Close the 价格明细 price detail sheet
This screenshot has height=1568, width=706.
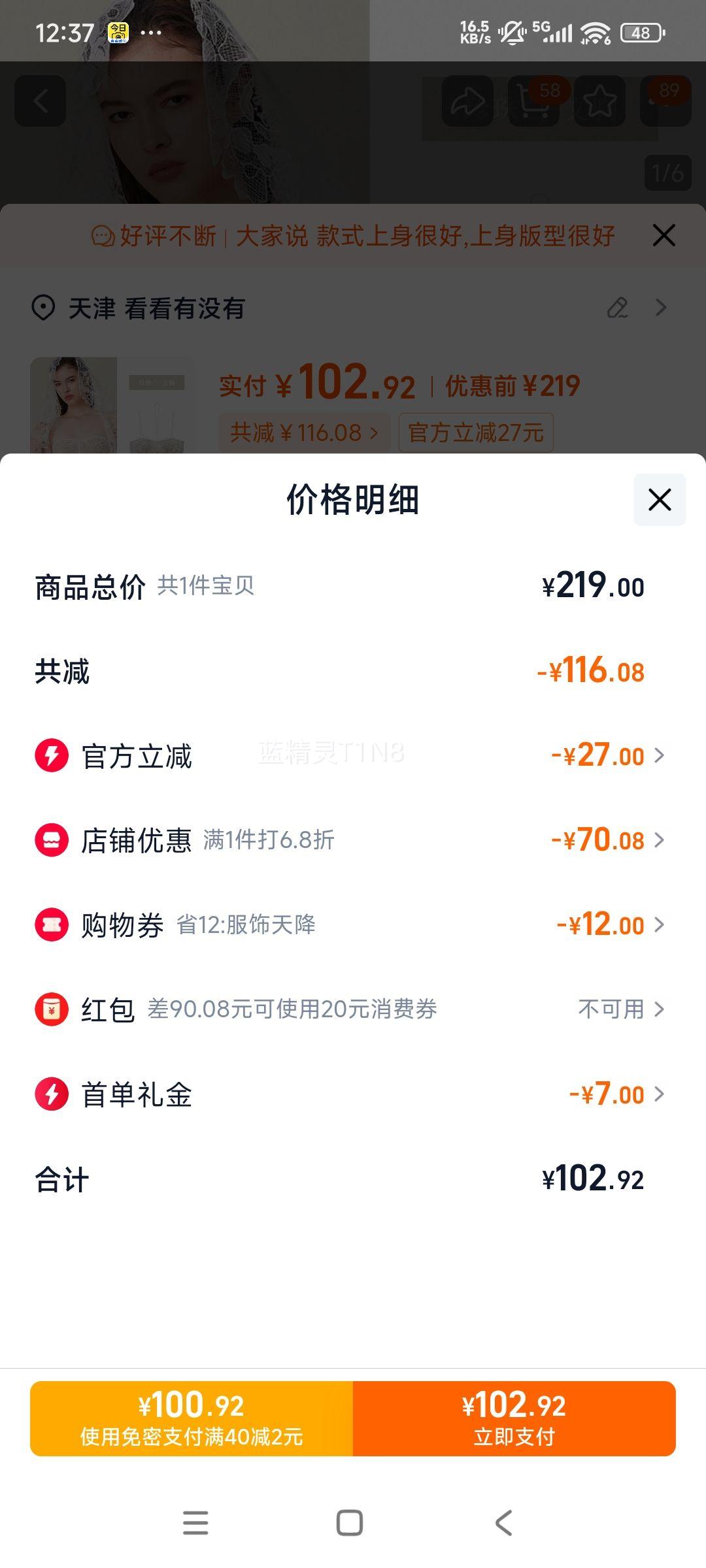(659, 500)
